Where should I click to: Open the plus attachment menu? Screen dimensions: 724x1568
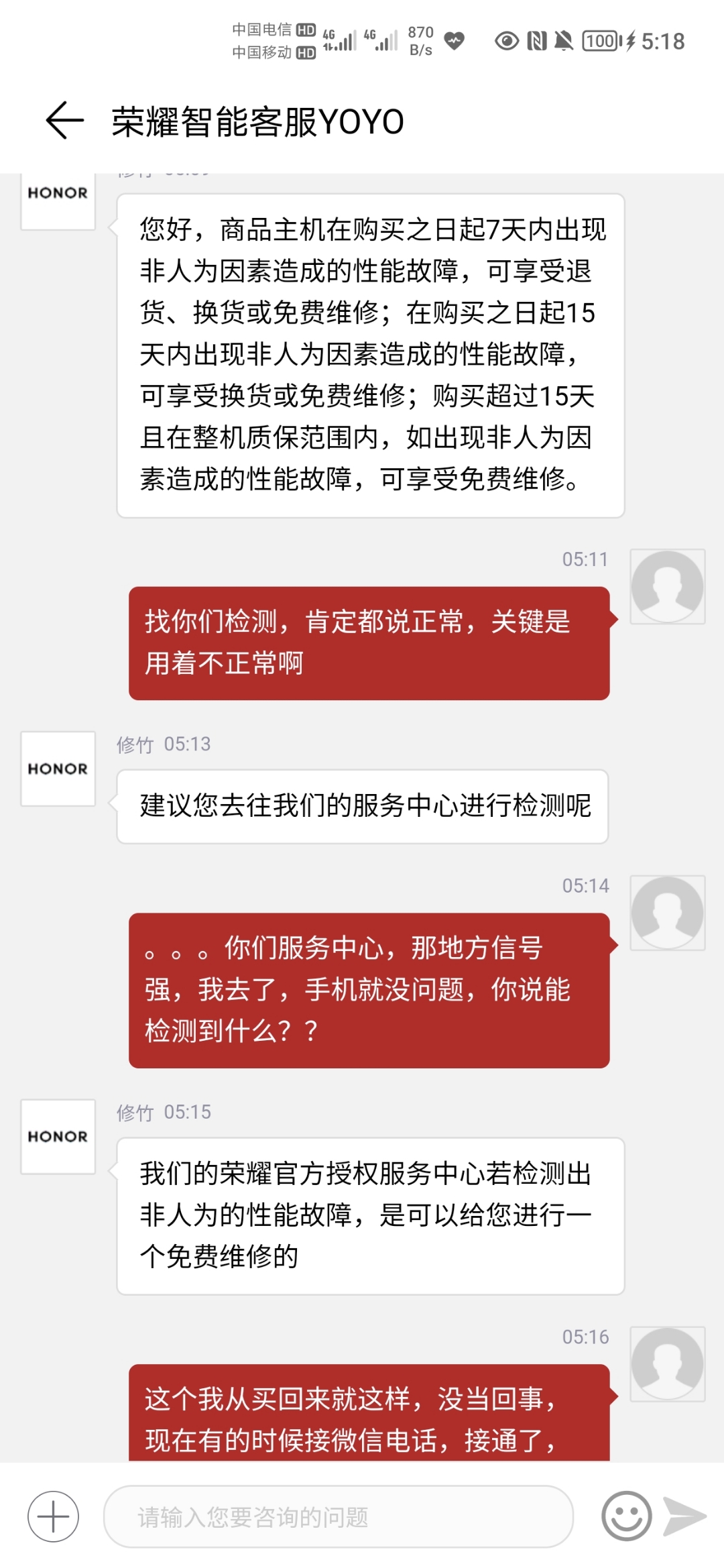53,1516
